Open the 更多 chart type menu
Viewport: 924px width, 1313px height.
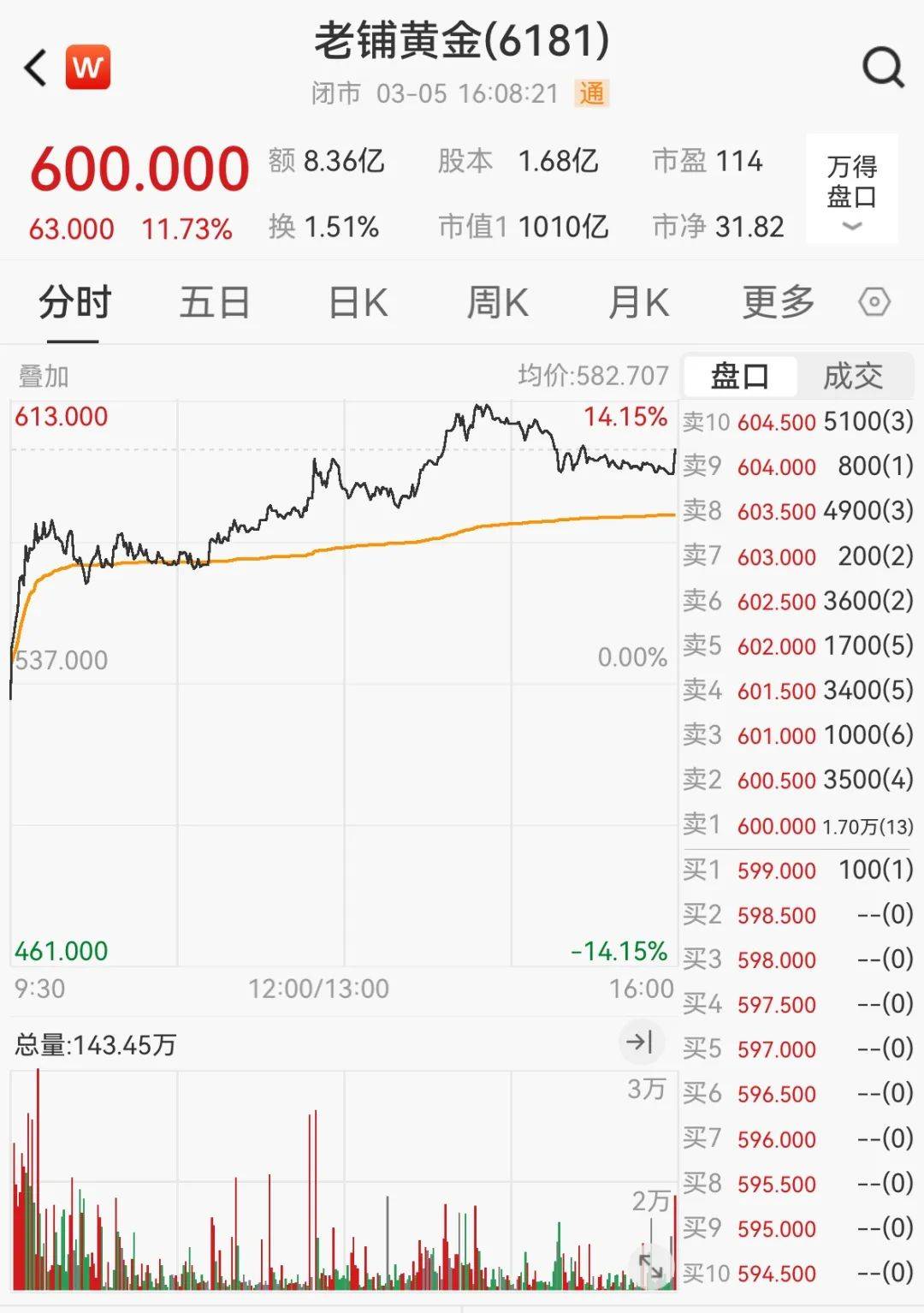pos(777,302)
